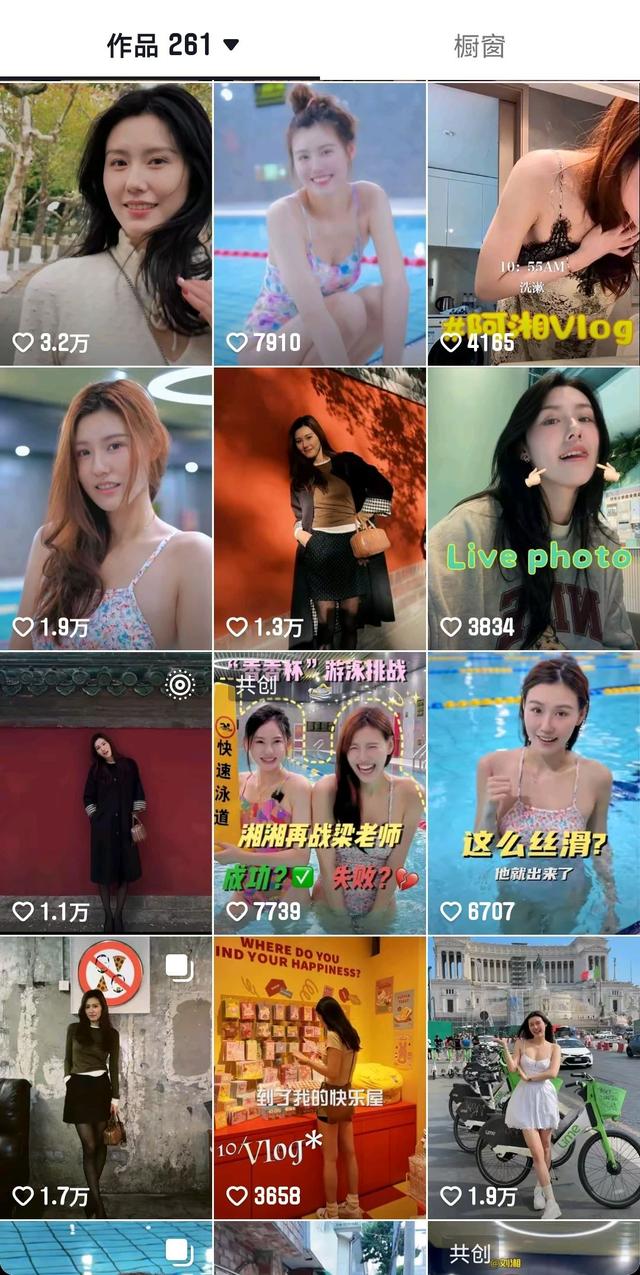Switch to the 橱窗 tab

click(x=479, y=45)
